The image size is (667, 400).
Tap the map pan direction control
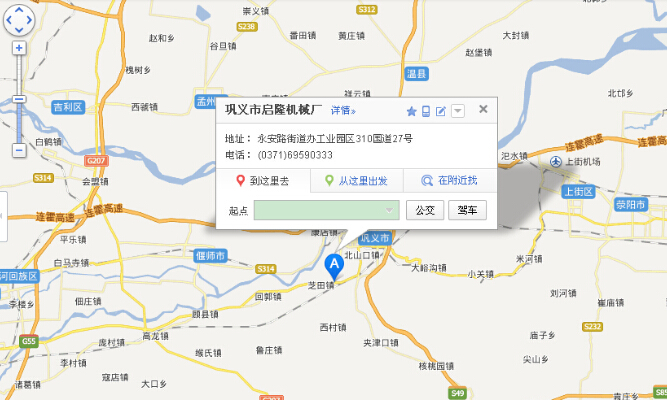point(19,18)
